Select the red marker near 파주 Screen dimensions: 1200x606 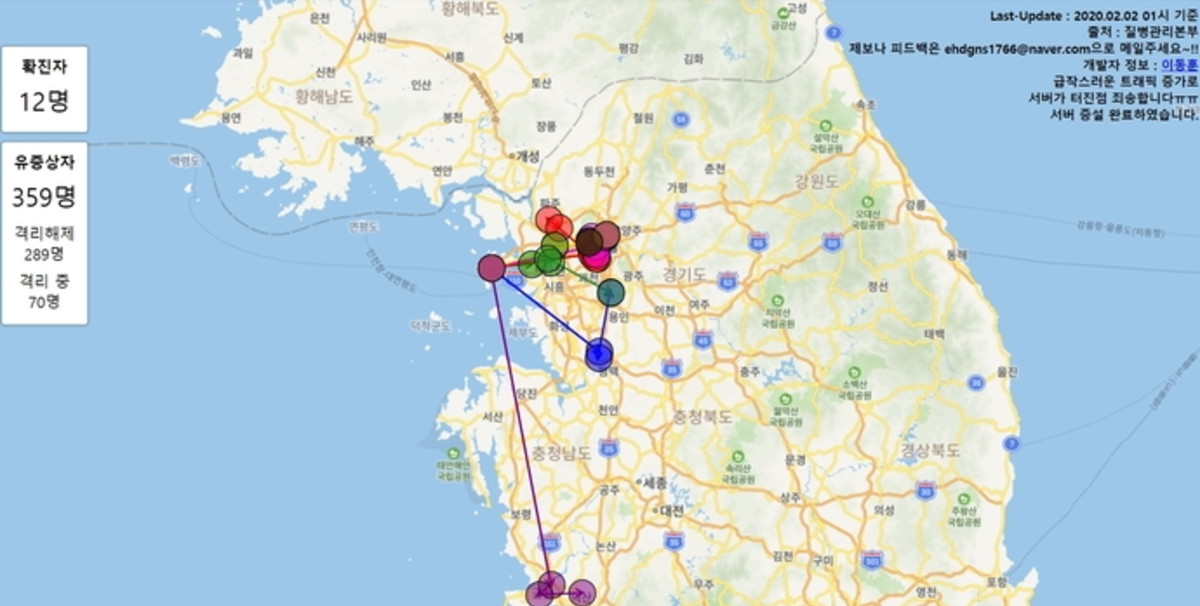[548, 219]
